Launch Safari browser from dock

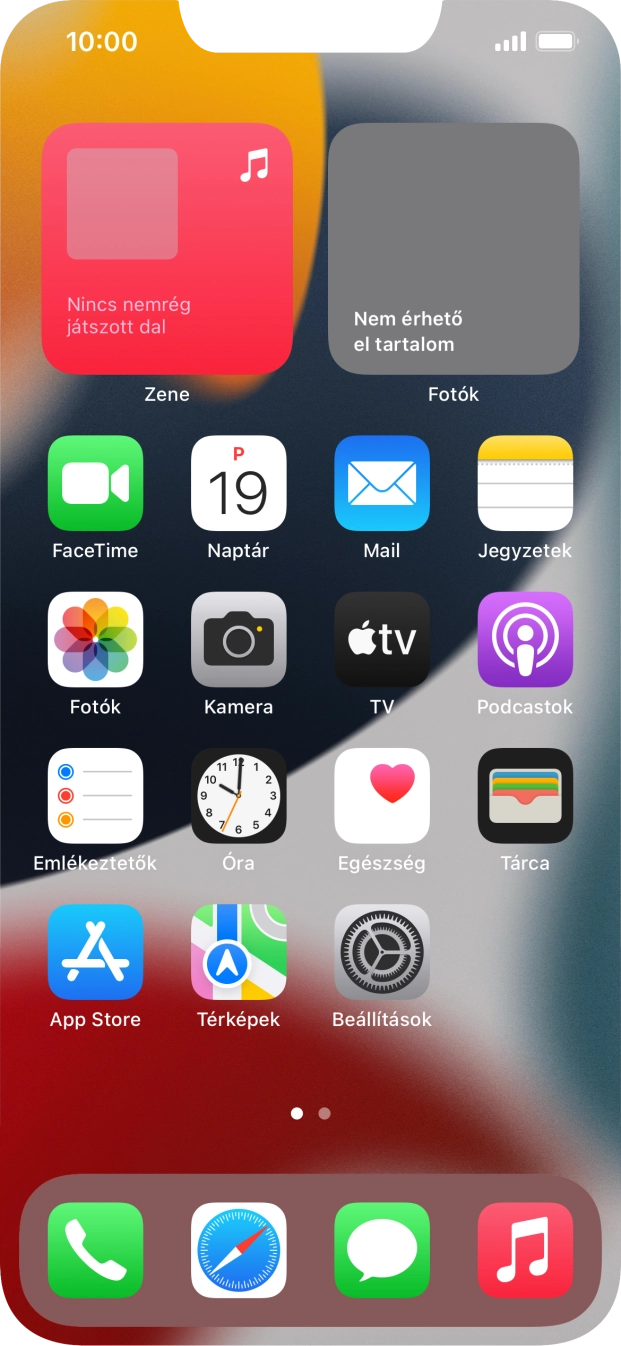pyautogui.click(x=238, y=1250)
